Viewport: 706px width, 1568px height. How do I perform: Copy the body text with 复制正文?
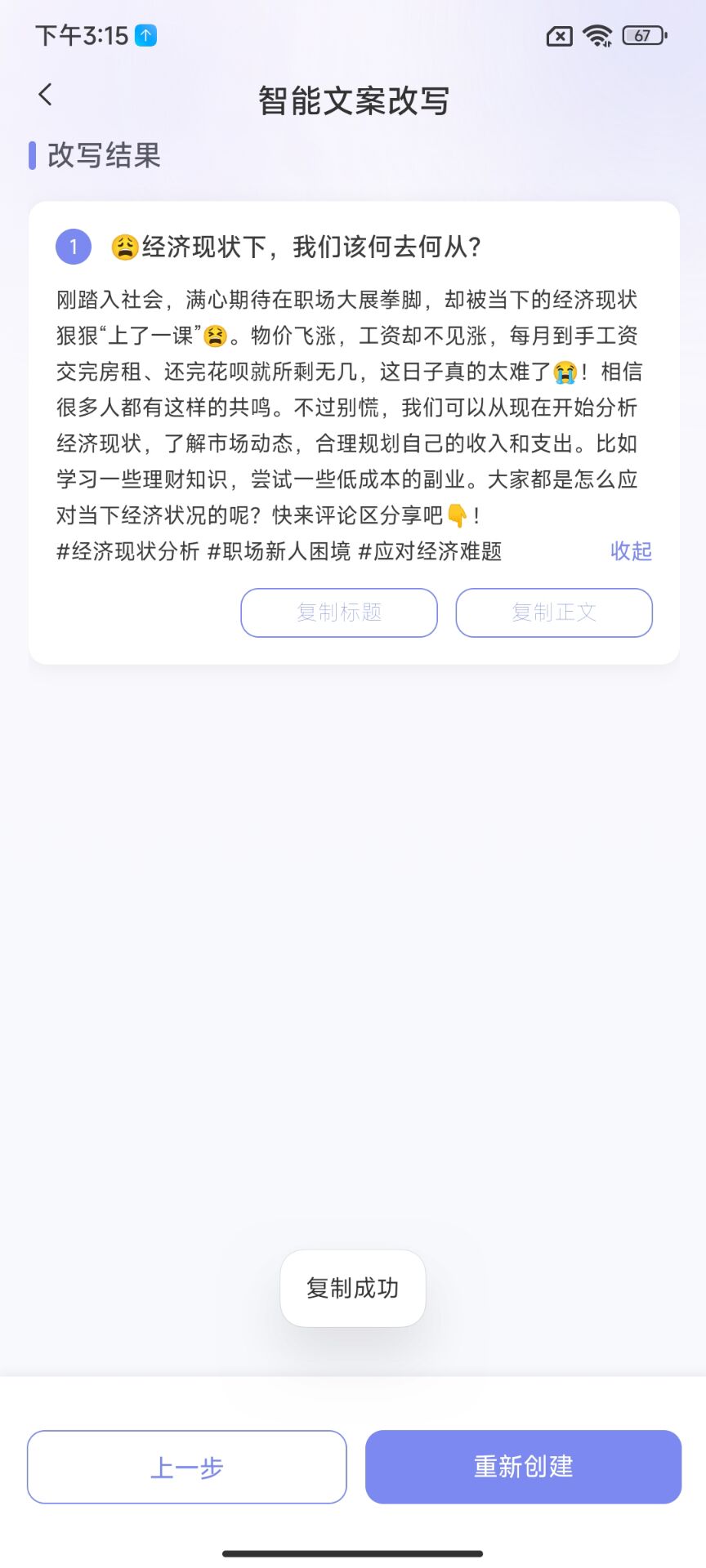tap(554, 612)
